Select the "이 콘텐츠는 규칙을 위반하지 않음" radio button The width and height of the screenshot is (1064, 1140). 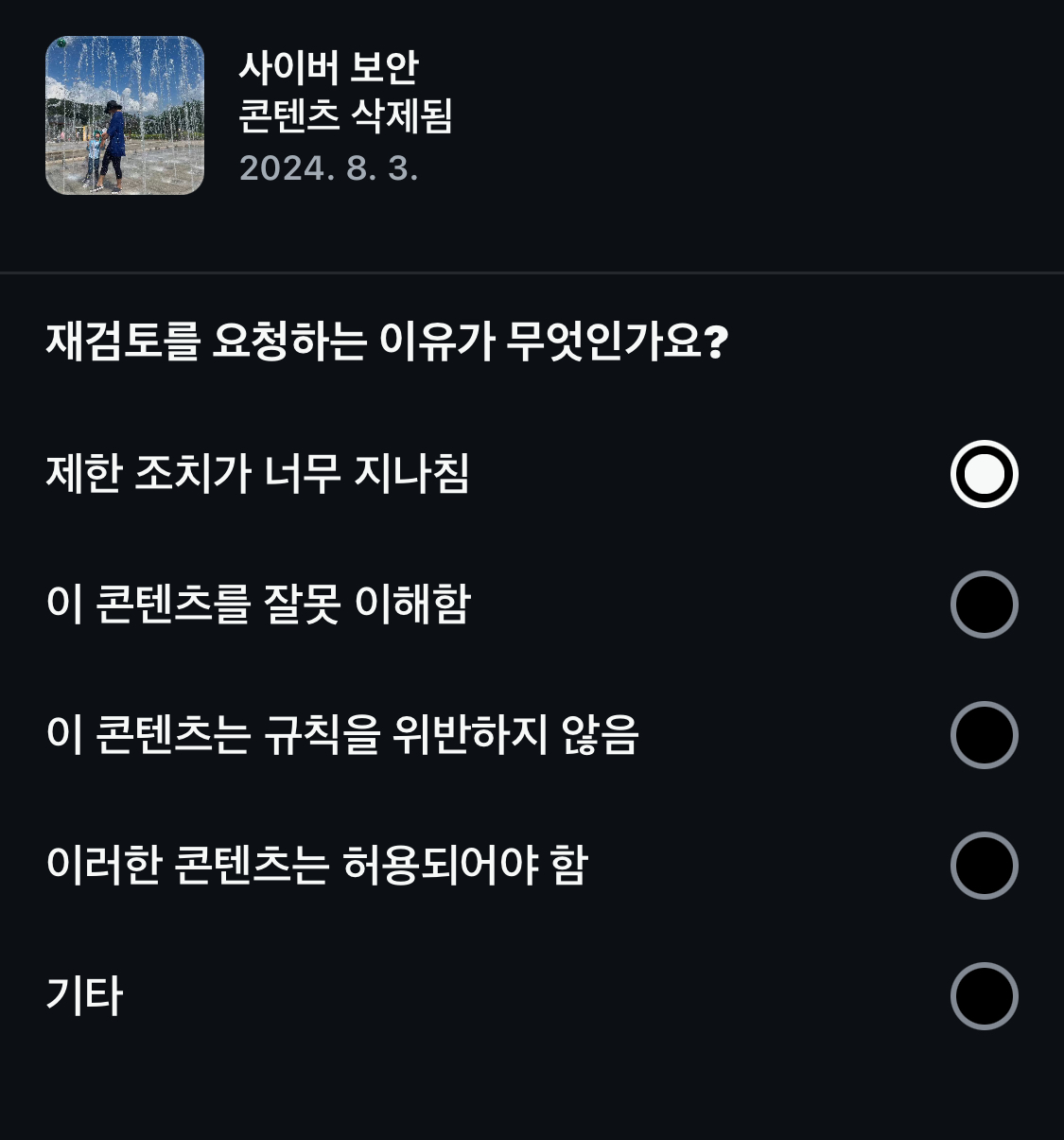pyautogui.click(x=984, y=736)
